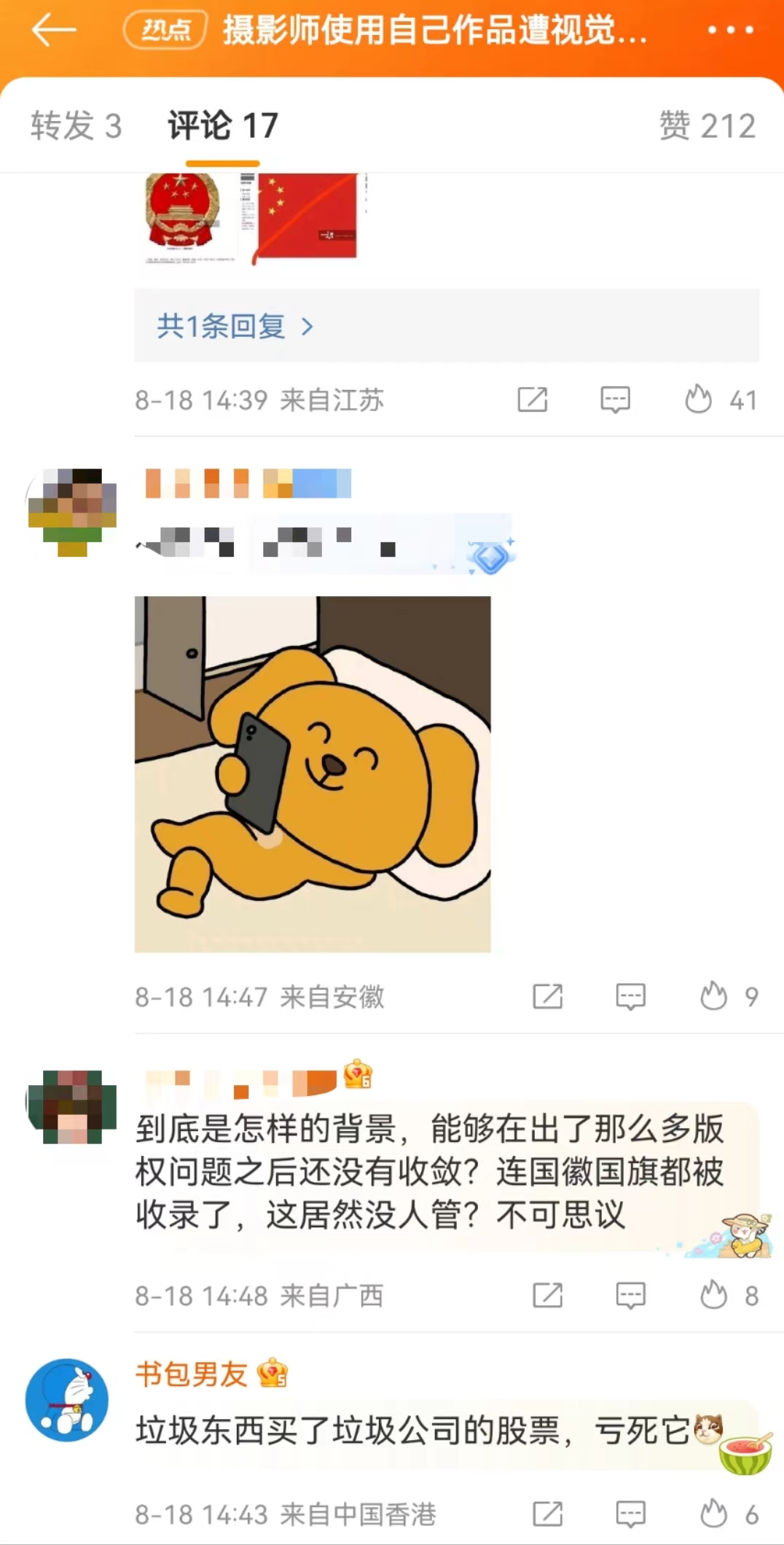Reply to the 8-18 14:39 江苏 comment
This screenshot has height=1545, width=784.
coord(615,399)
